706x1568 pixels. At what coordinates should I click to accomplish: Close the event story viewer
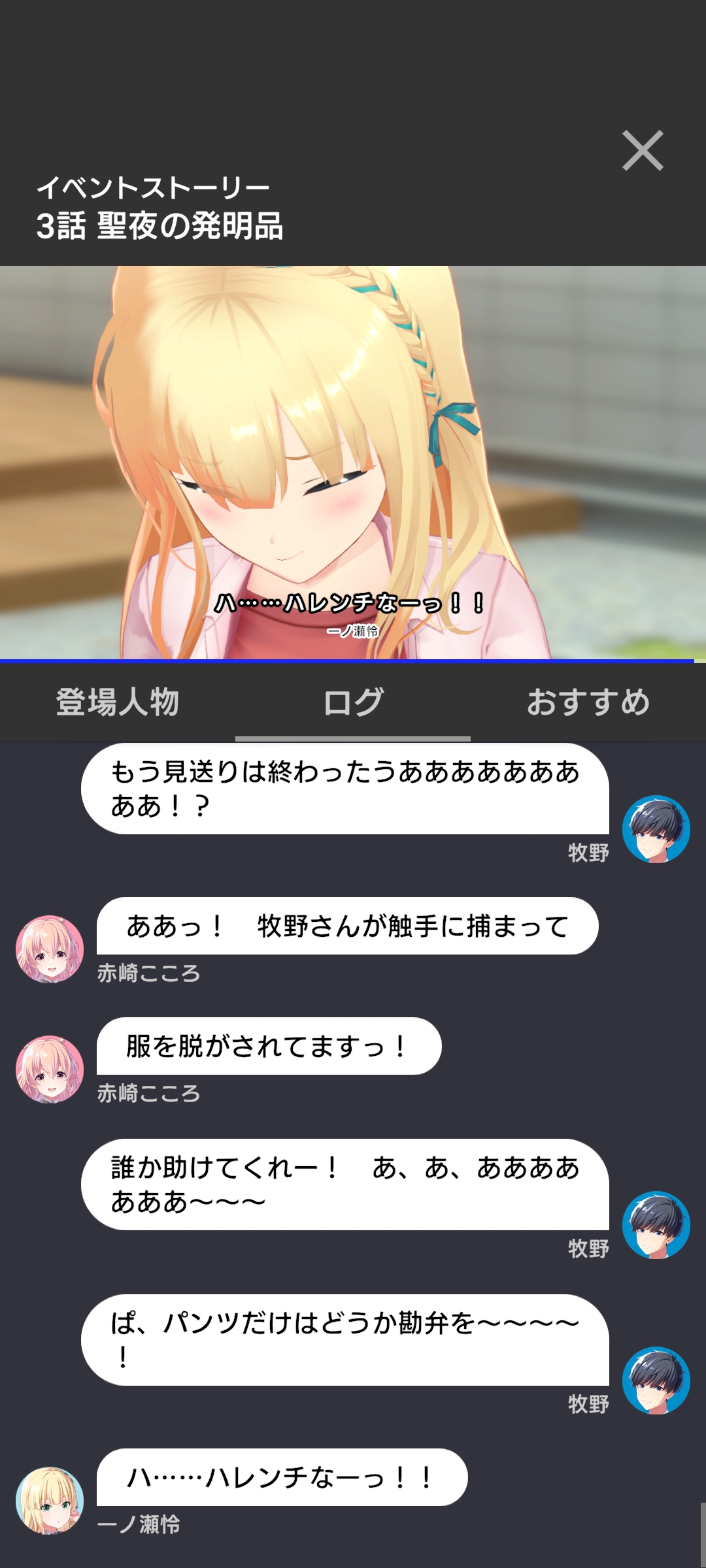point(643,151)
